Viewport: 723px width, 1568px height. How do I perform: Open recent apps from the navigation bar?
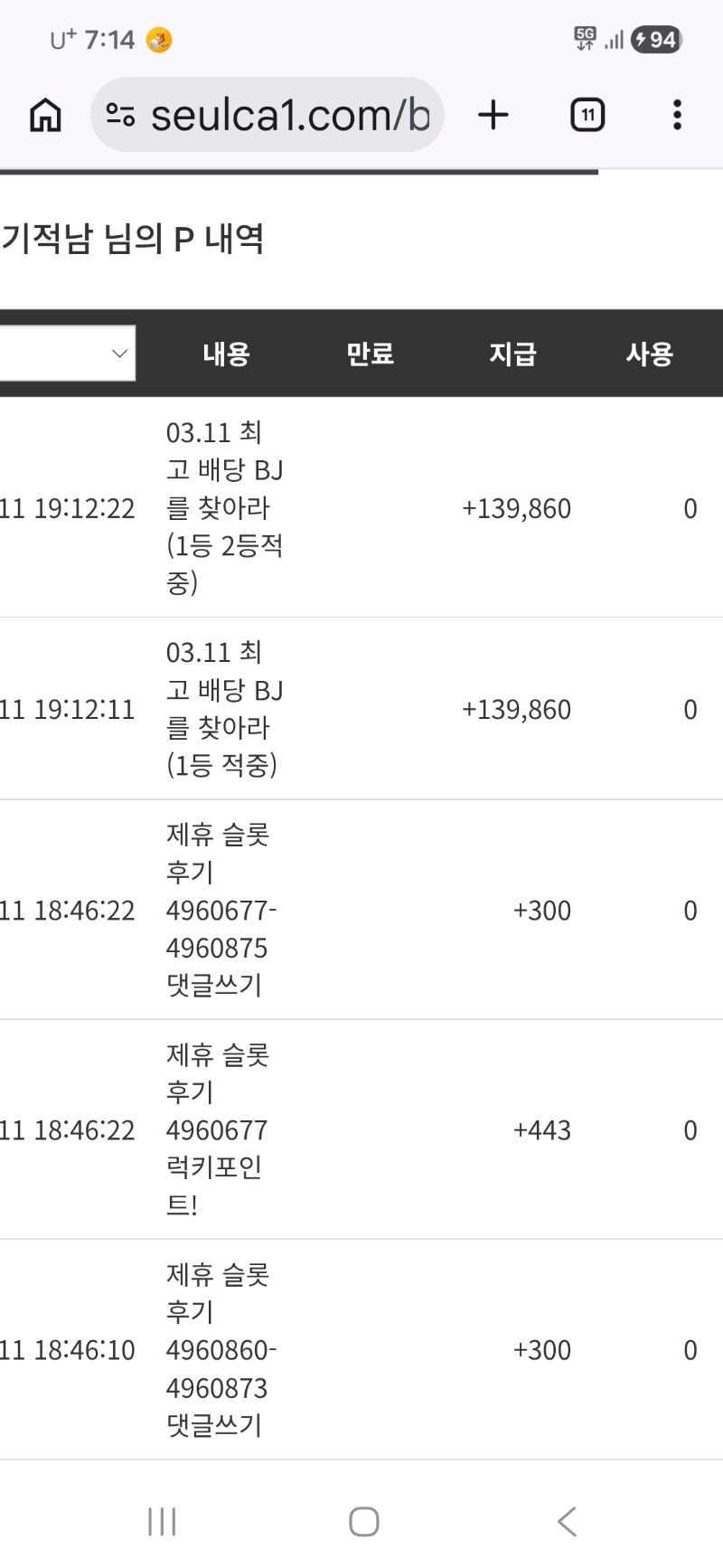click(x=162, y=1522)
